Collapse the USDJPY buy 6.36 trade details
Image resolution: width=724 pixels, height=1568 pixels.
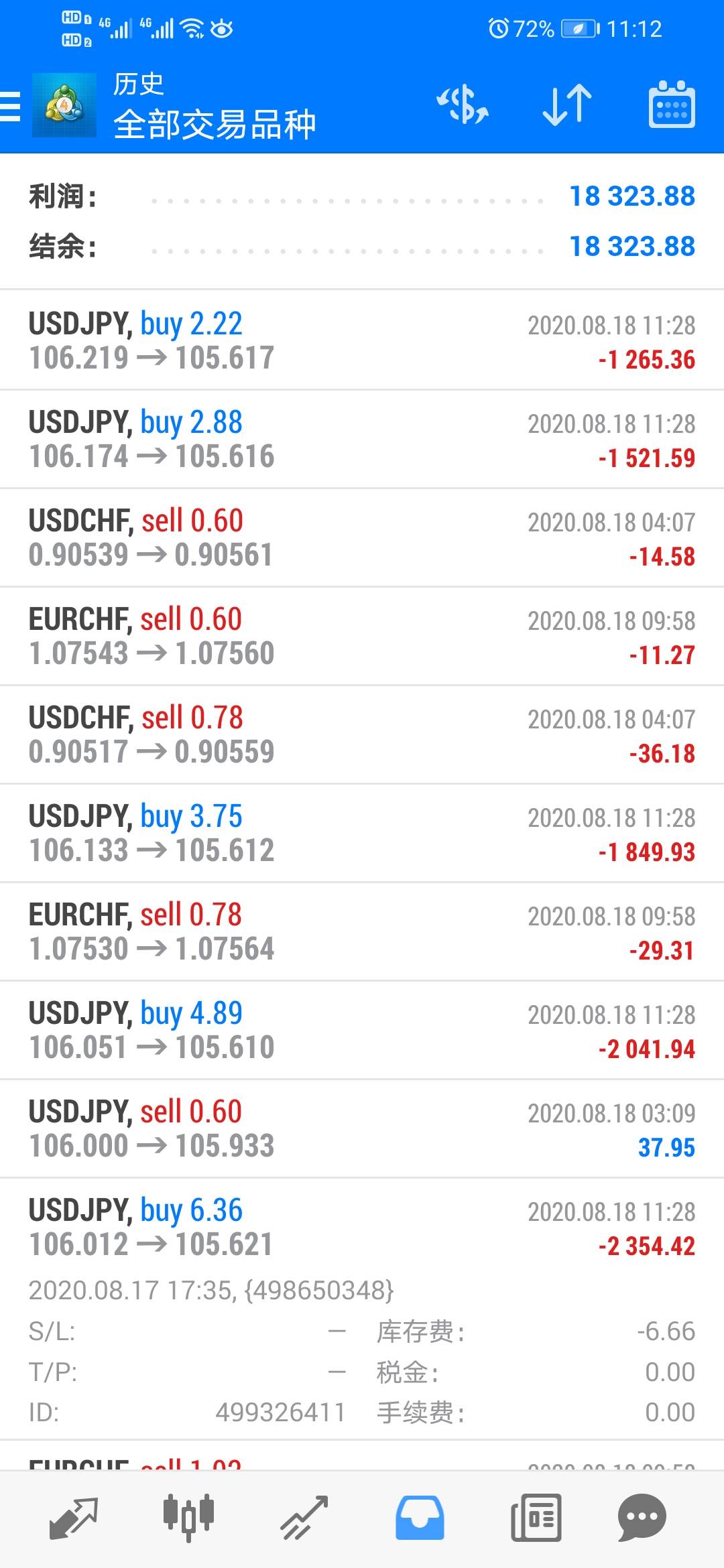coord(362,1228)
